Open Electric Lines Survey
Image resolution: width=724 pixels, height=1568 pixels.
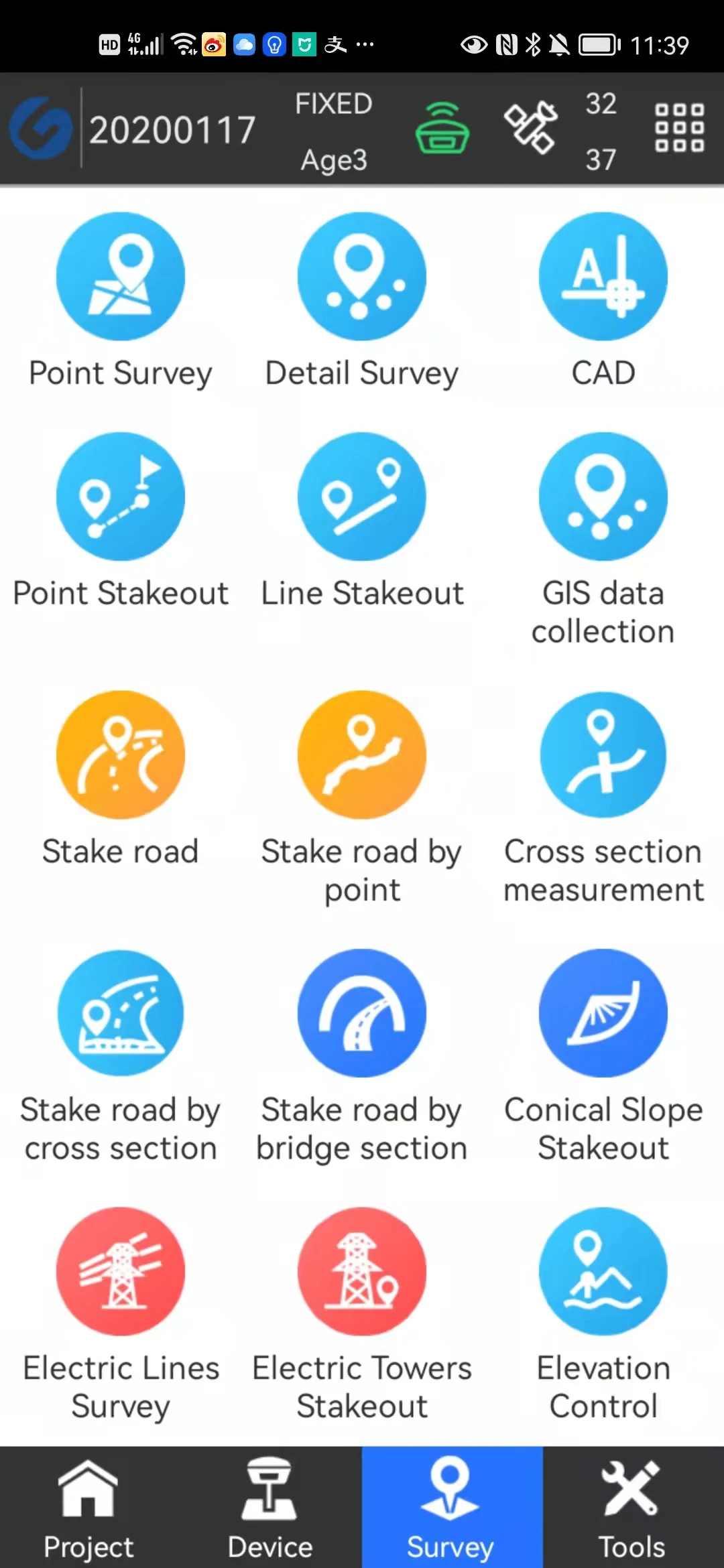[x=121, y=1271]
